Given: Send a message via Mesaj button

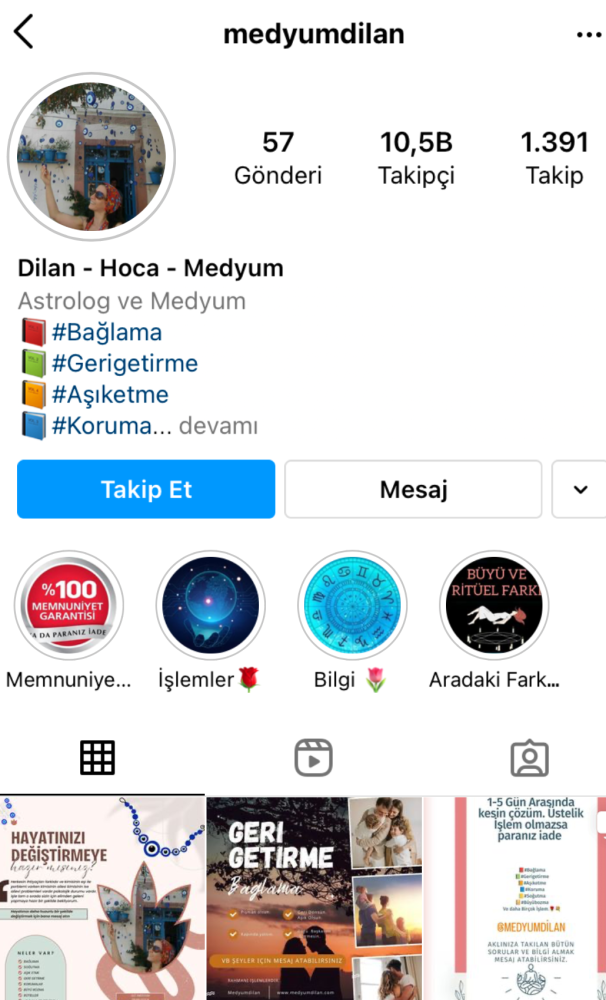Looking at the screenshot, I should click(x=413, y=489).
